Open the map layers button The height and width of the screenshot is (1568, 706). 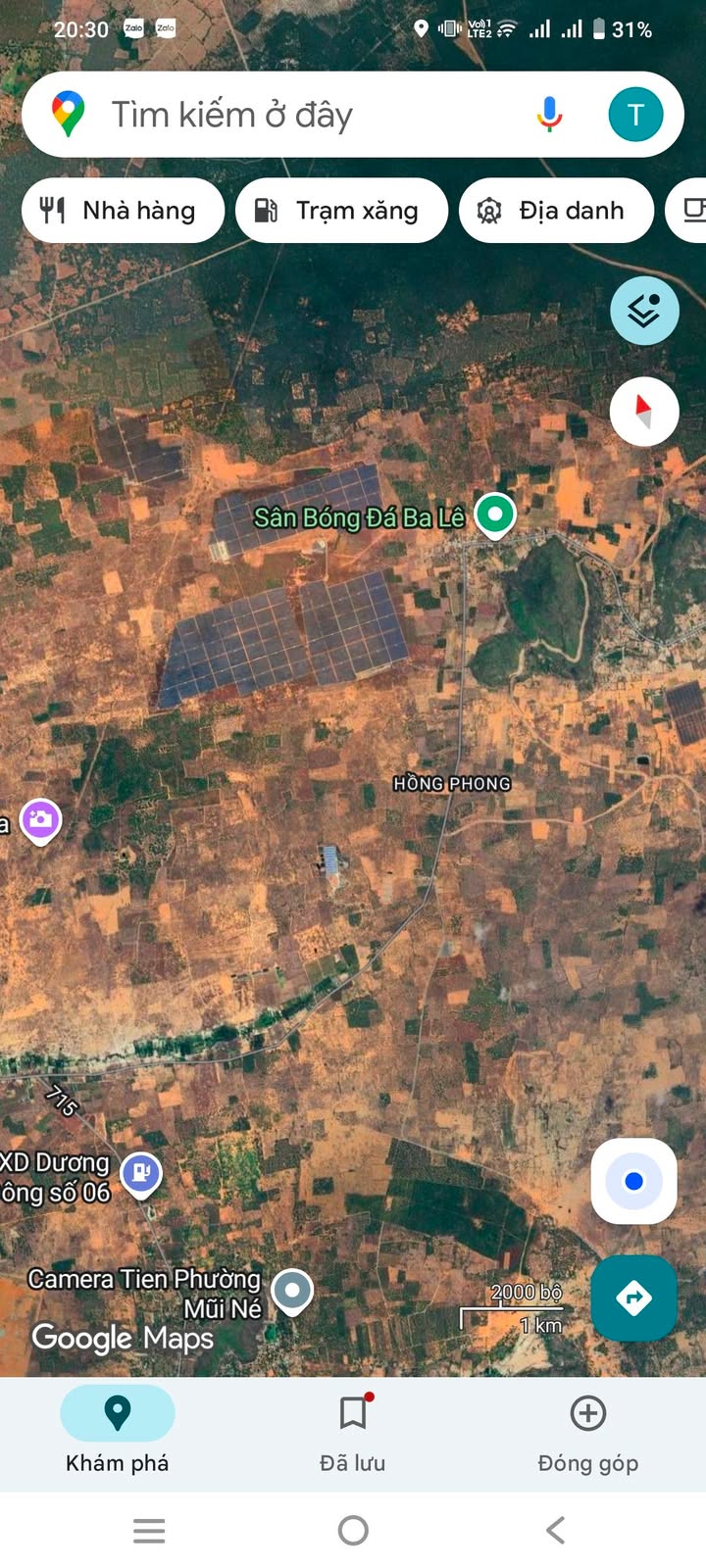coord(644,311)
